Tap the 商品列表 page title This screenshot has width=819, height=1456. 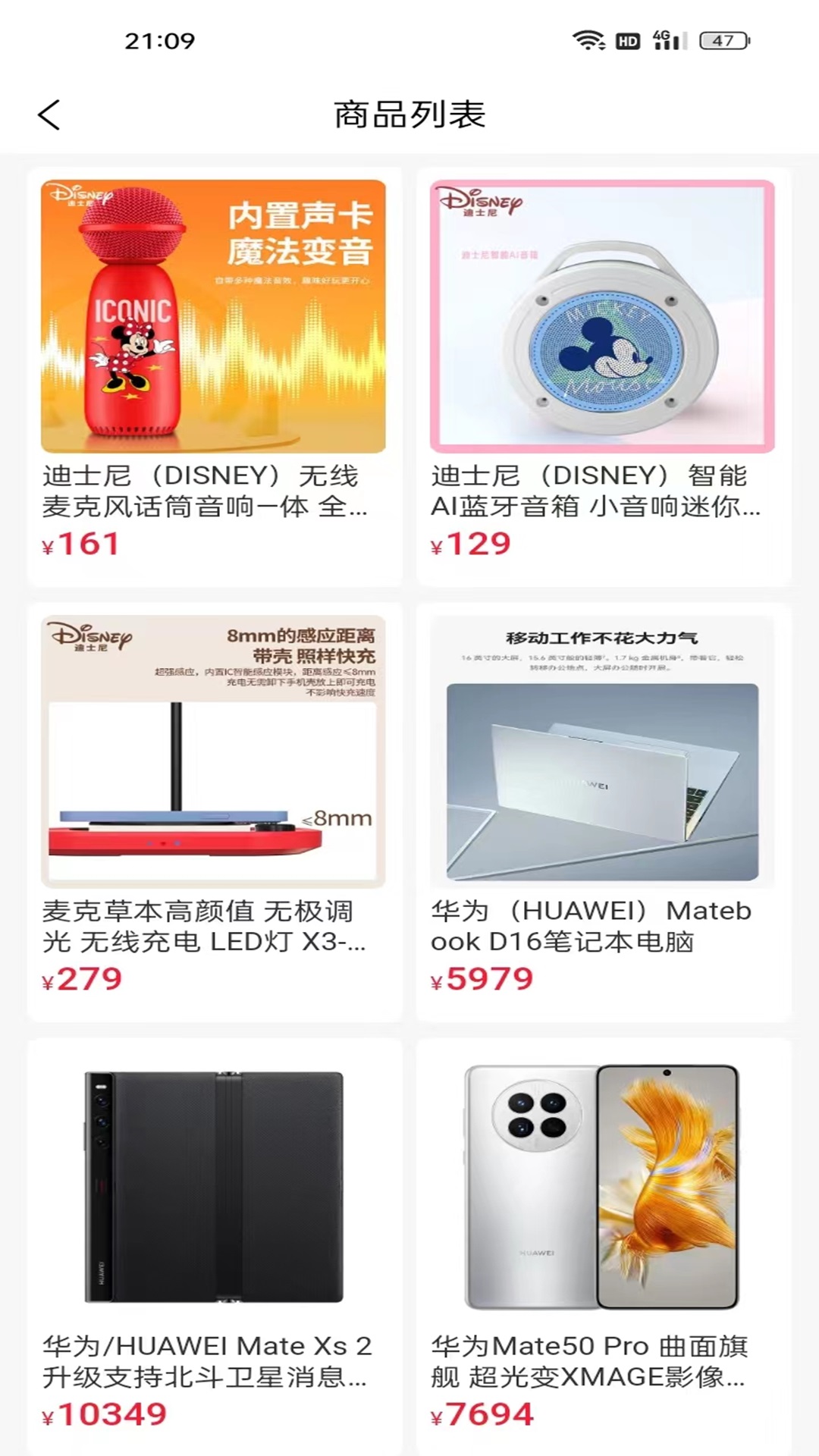pos(409,111)
